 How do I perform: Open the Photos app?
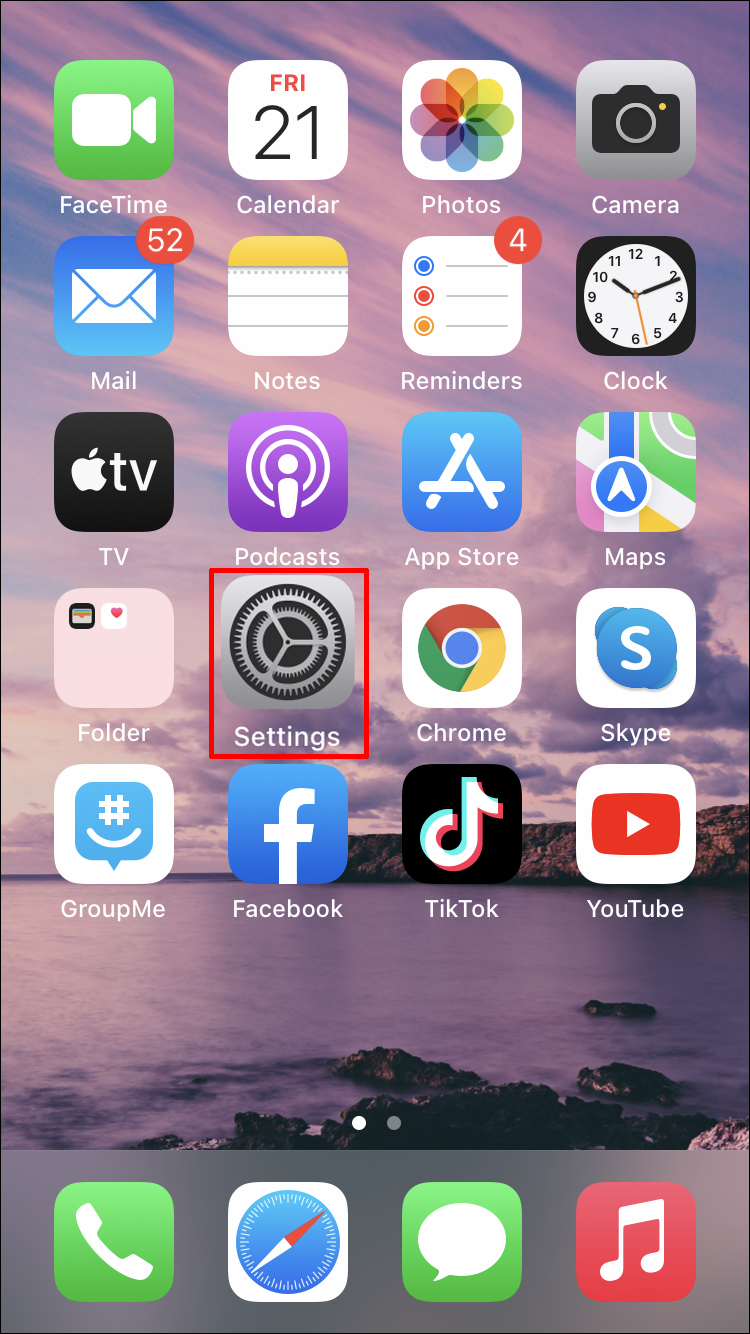(x=462, y=120)
